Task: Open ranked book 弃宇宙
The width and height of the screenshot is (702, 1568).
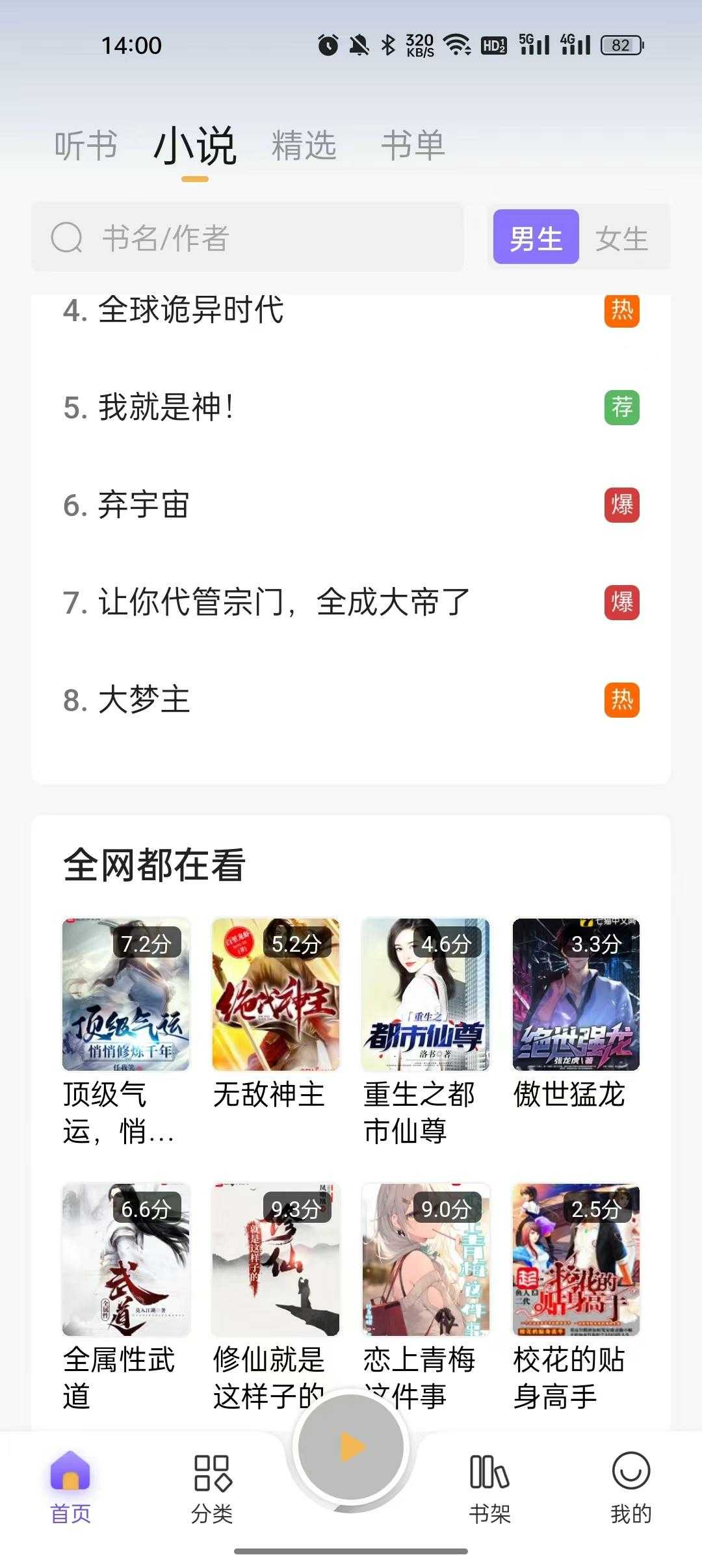Action: pos(143,505)
